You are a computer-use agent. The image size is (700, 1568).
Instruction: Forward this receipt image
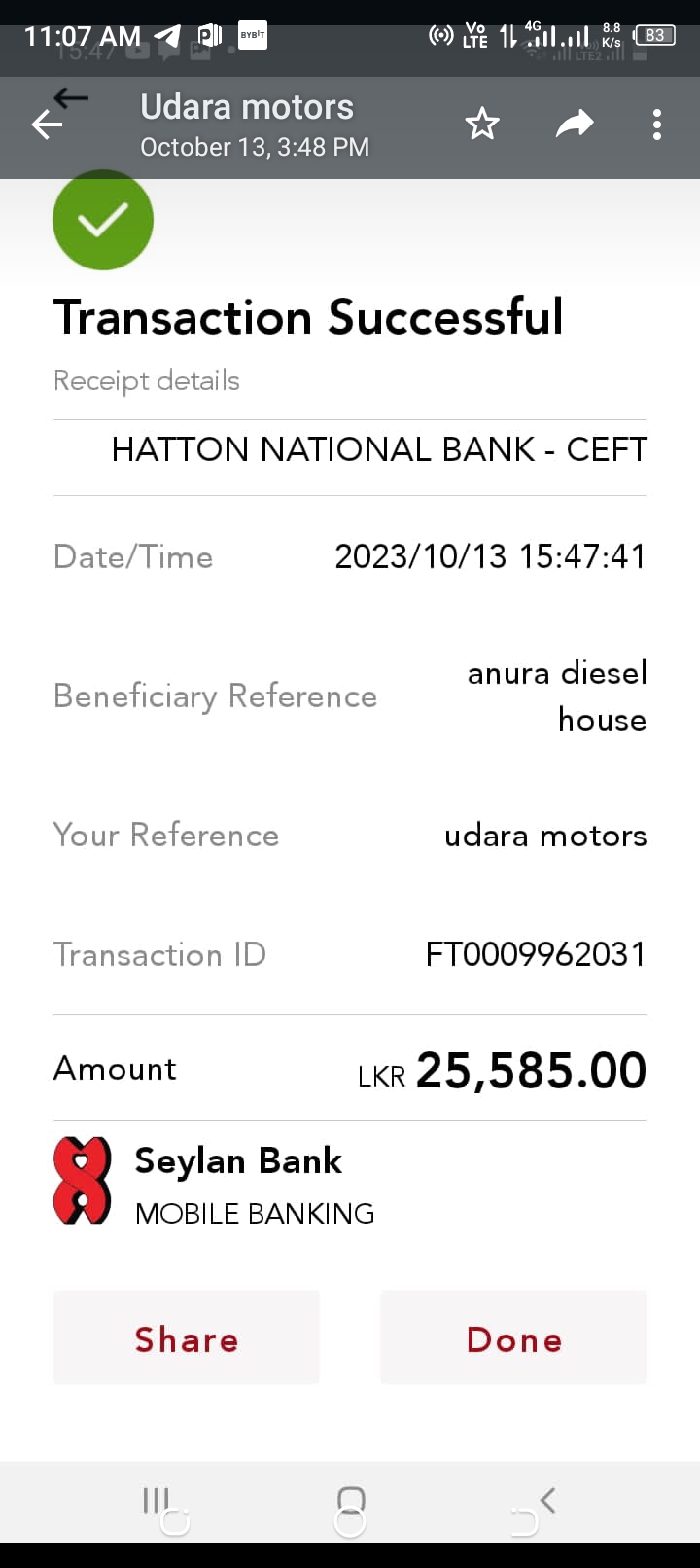pyautogui.click(x=574, y=125)
